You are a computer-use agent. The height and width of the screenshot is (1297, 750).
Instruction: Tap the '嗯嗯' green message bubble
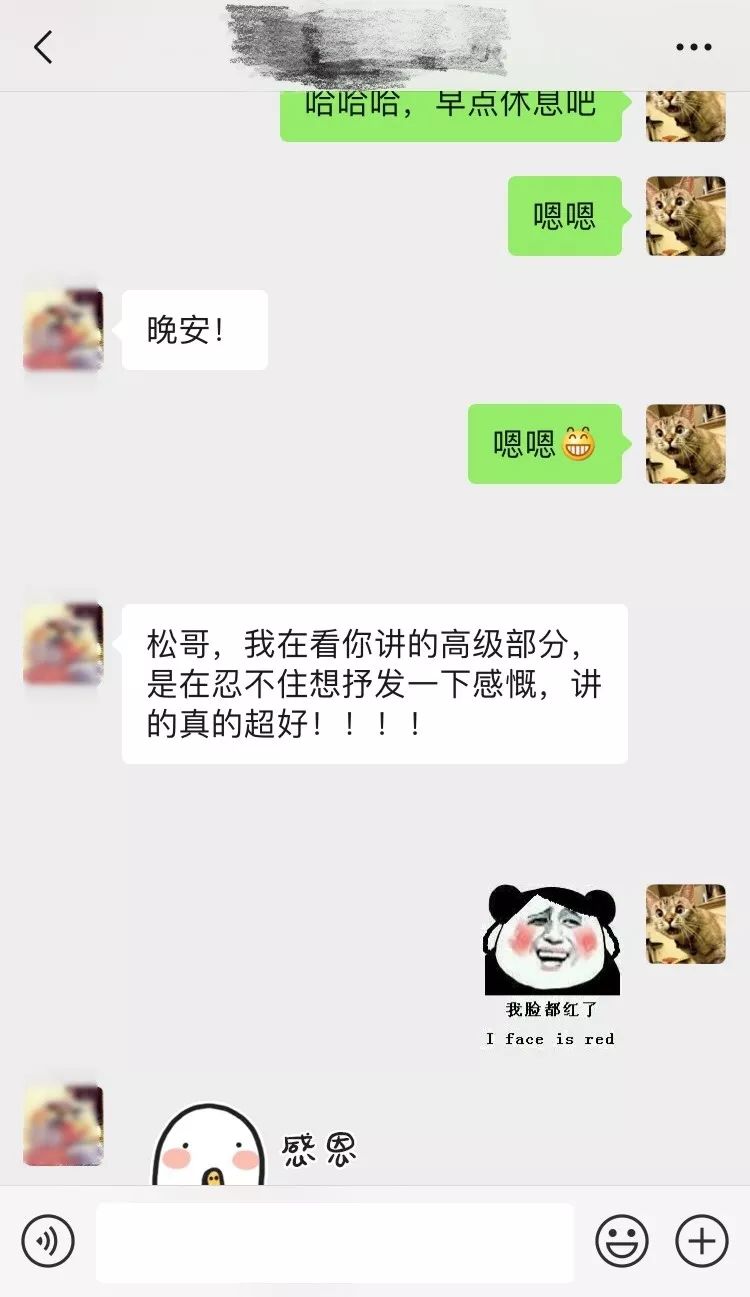[565, 218]
